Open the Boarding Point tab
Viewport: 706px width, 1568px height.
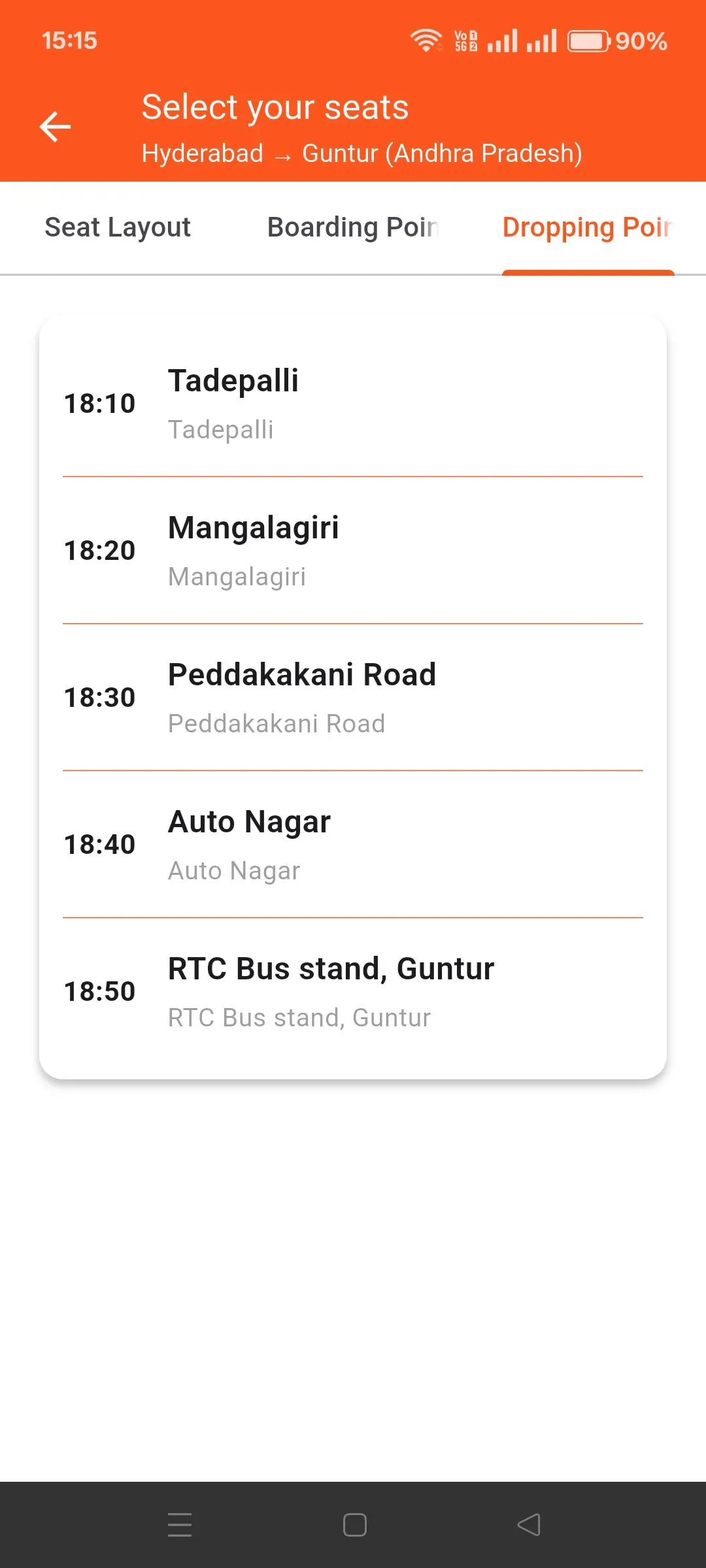pyautogui.click(x=352, y=227)
